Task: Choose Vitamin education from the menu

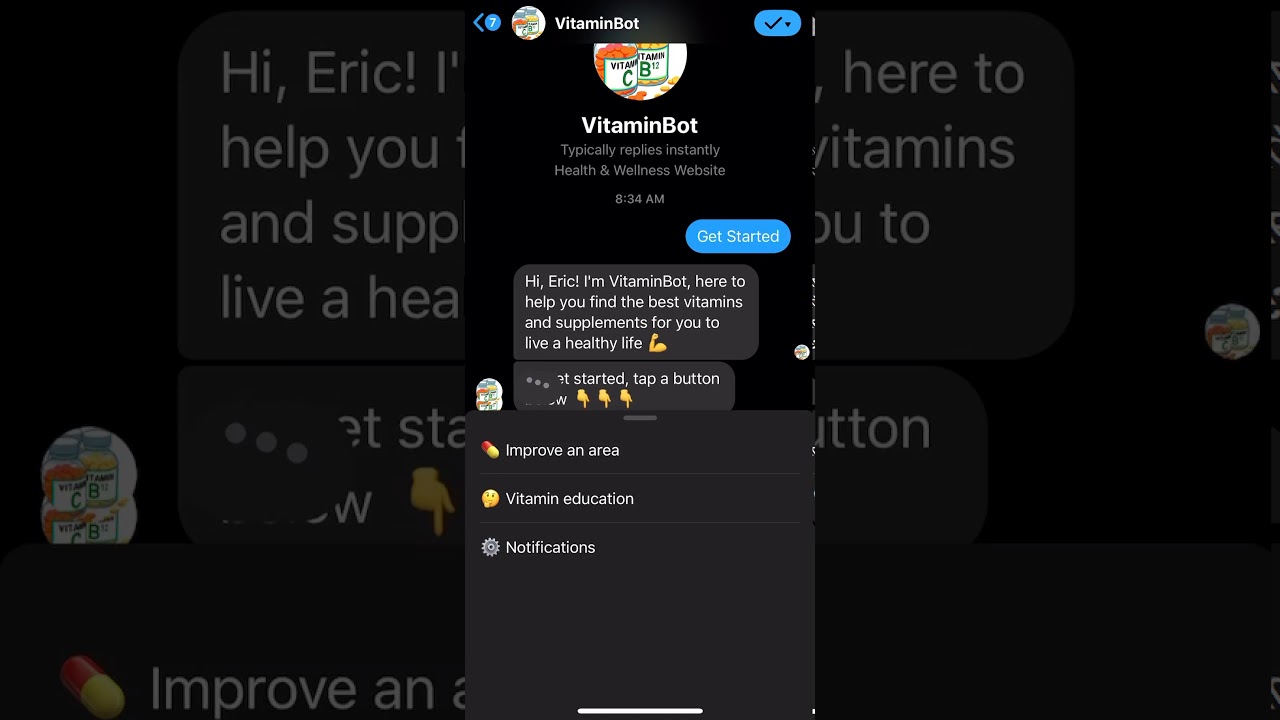Action: (x=569, y=499)
